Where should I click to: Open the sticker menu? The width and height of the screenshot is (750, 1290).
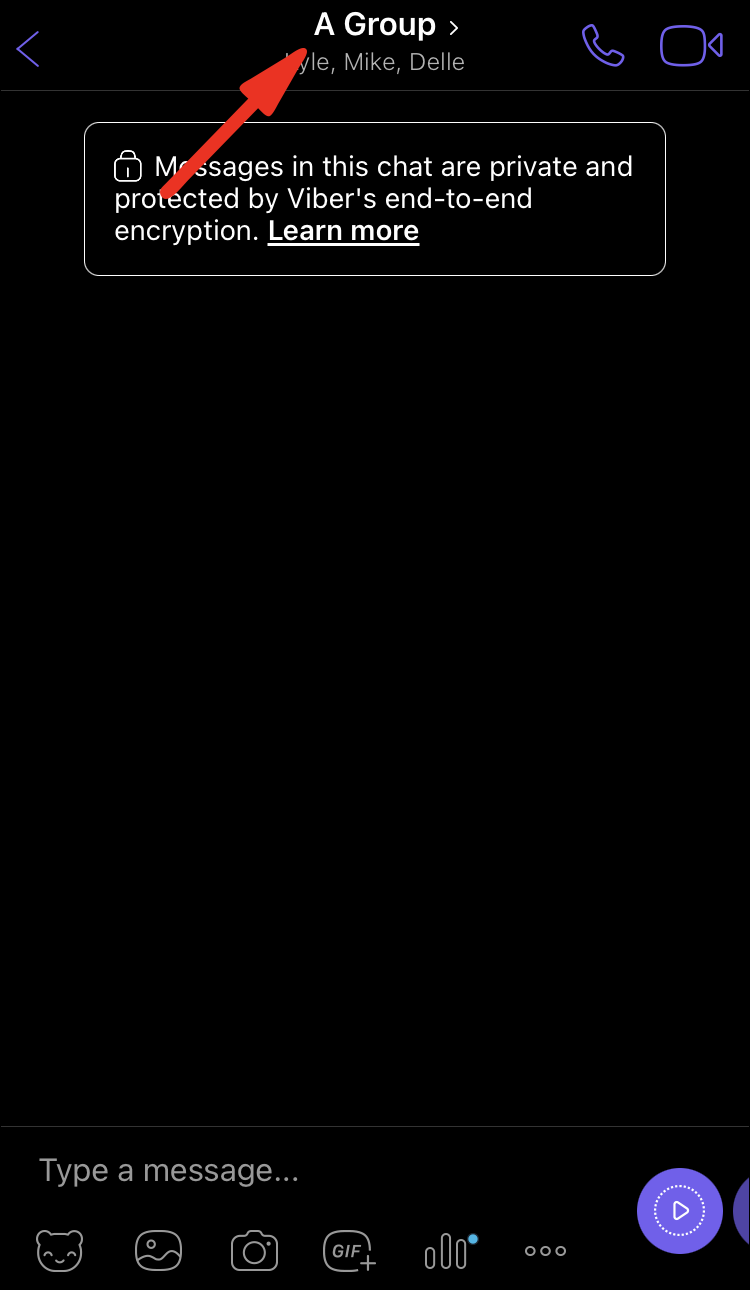click(60, 1250)
